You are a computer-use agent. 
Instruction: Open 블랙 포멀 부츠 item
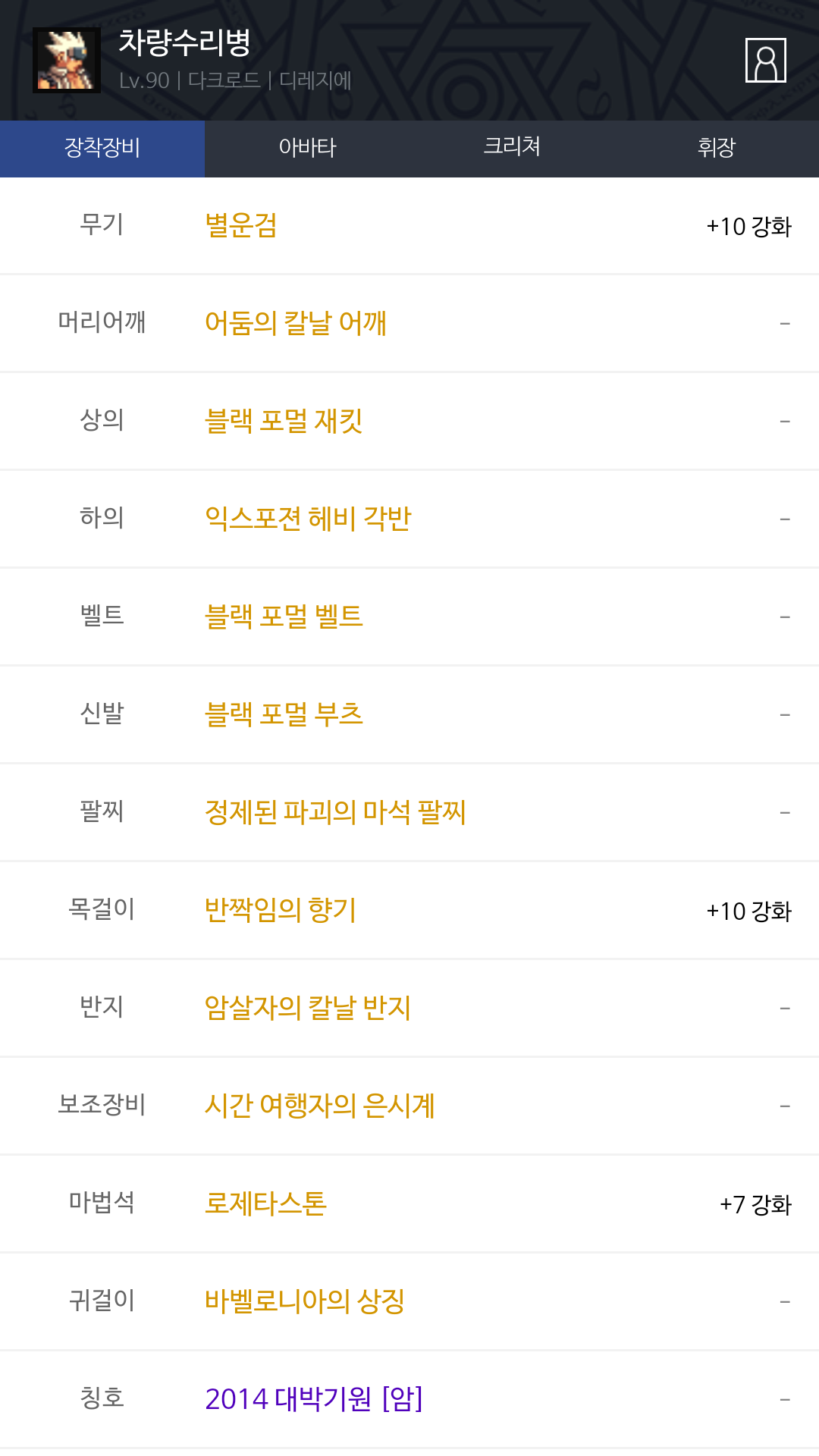click(284, 714)
